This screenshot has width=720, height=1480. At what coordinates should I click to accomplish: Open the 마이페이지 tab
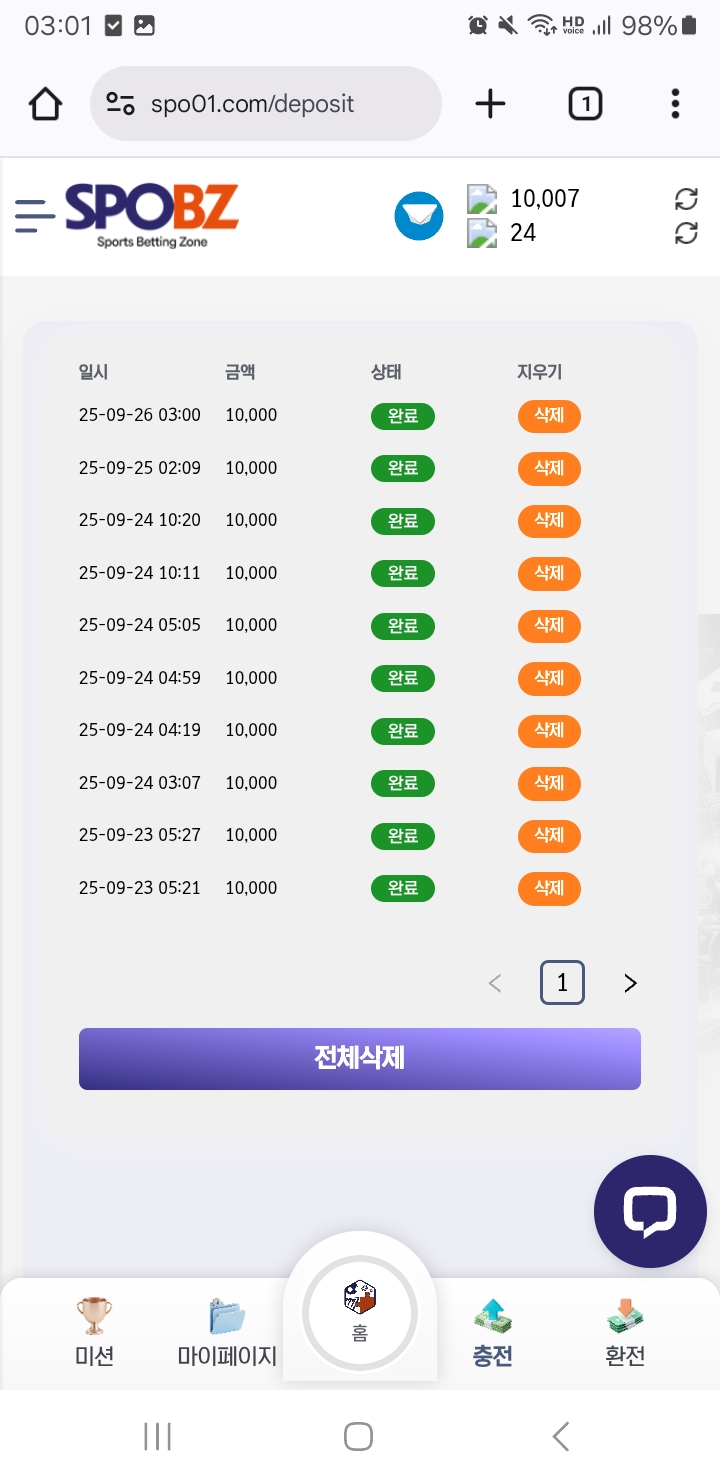coord(227,1332)
